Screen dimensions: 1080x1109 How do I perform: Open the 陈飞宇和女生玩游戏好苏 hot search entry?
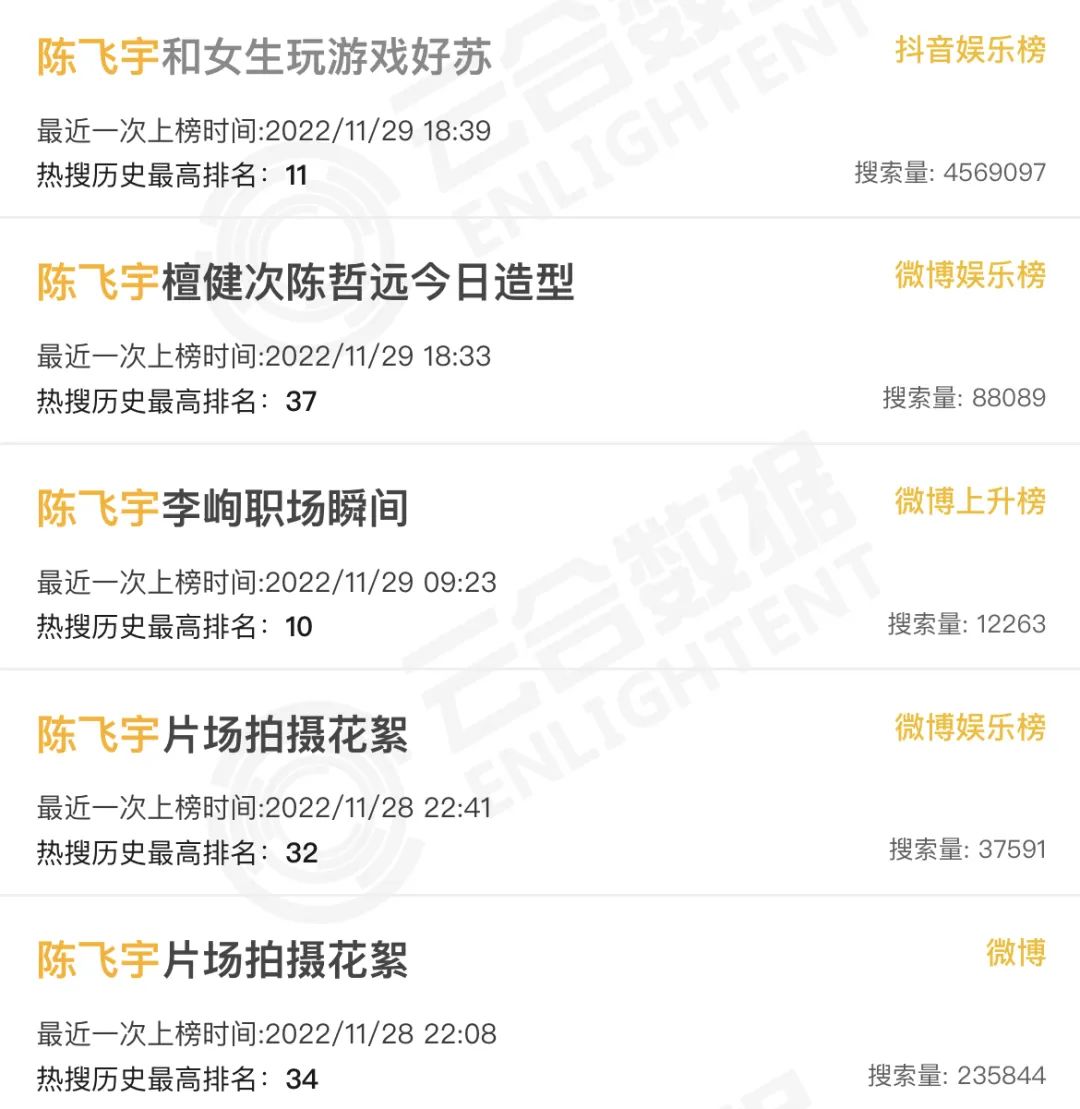click(x=265, y=58)
